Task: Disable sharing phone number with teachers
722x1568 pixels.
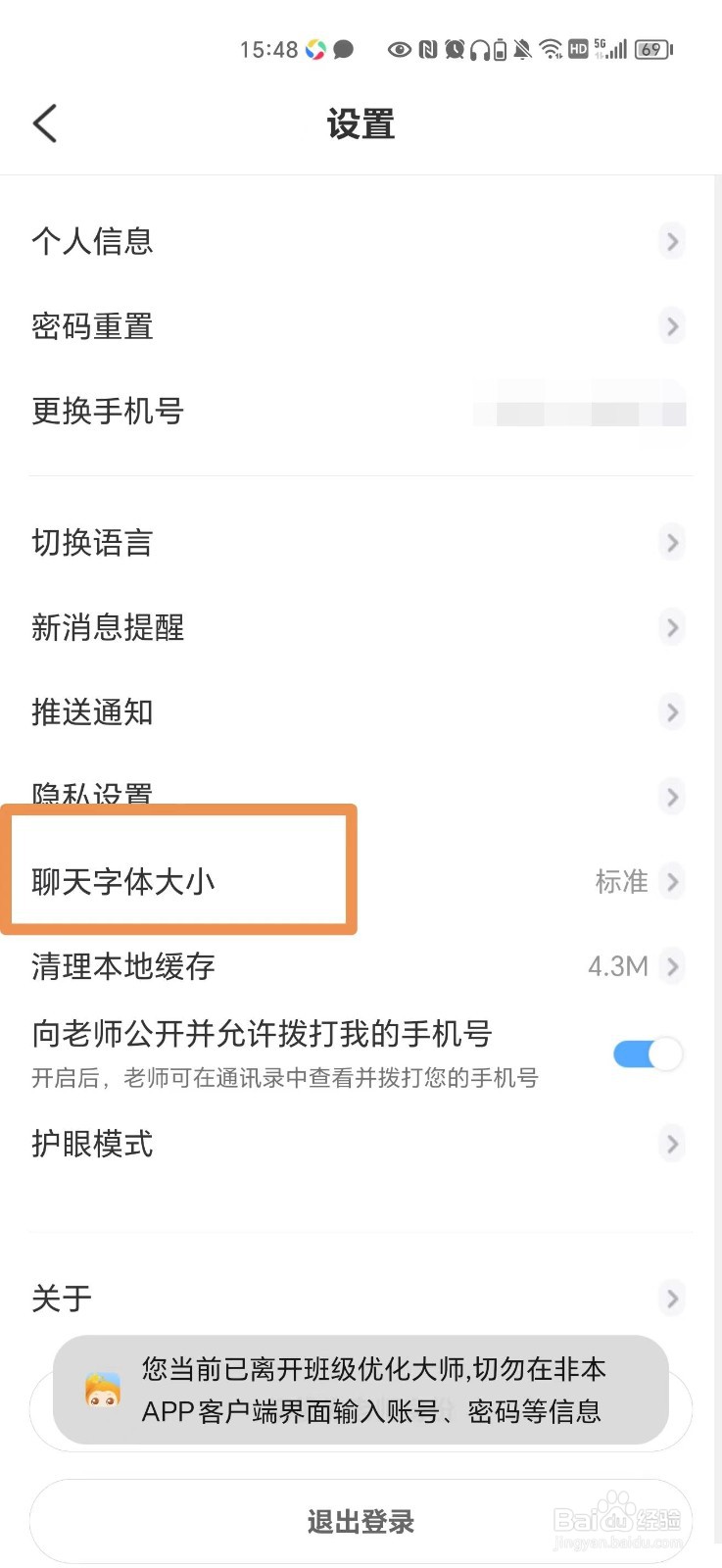Action: click(647, 1053)
